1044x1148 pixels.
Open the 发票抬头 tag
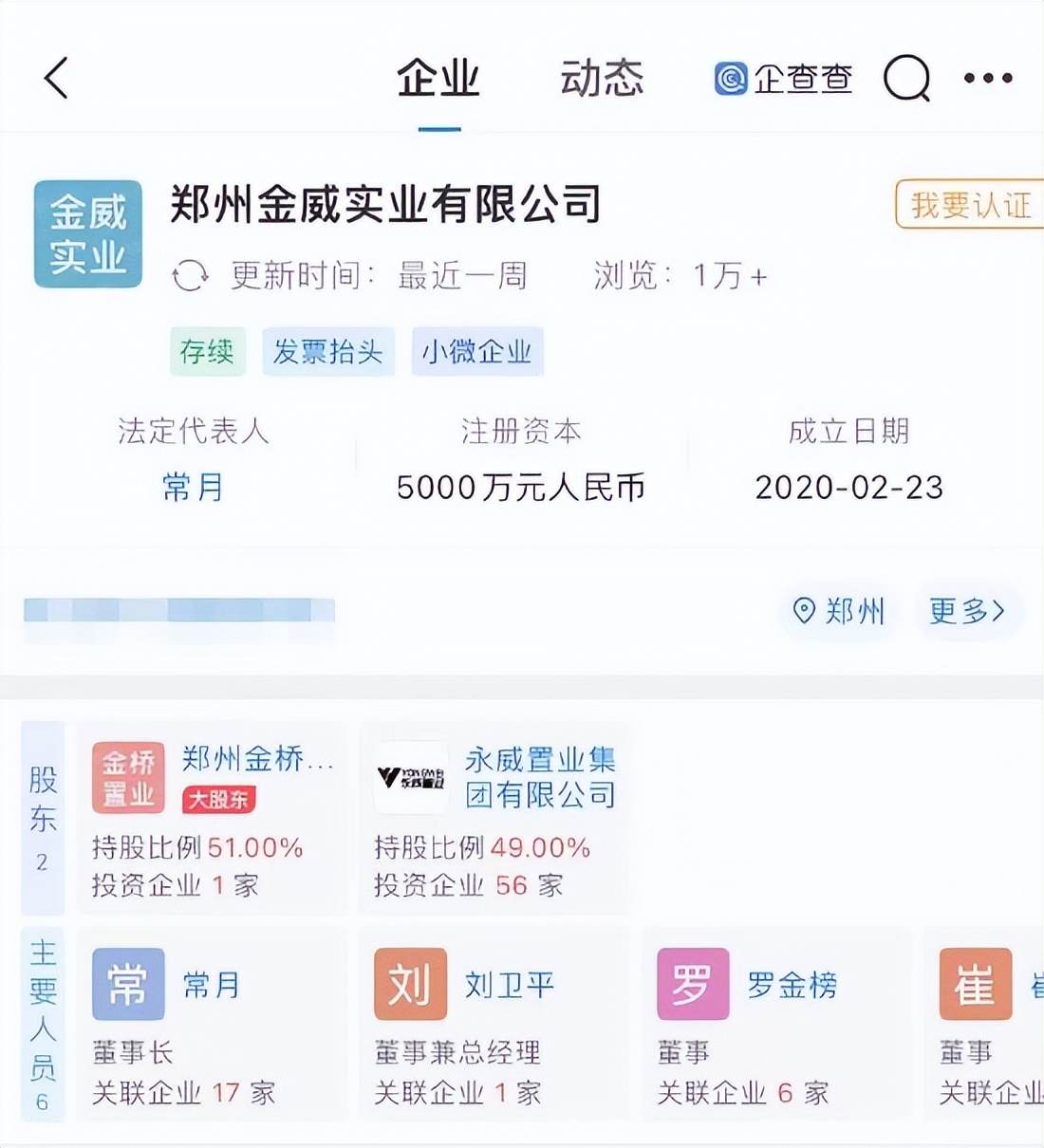pos(327,352)
